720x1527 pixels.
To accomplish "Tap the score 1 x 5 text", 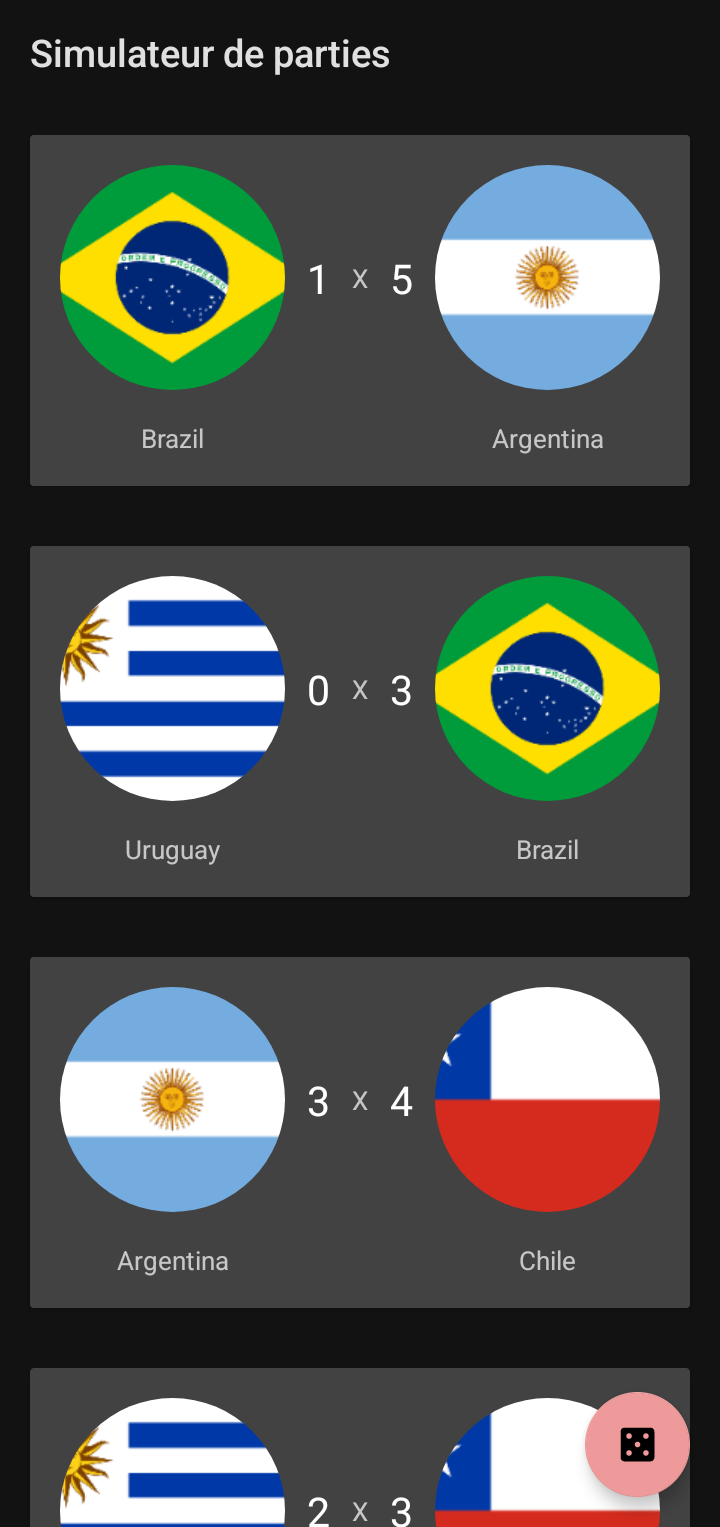I will [359, 280].
